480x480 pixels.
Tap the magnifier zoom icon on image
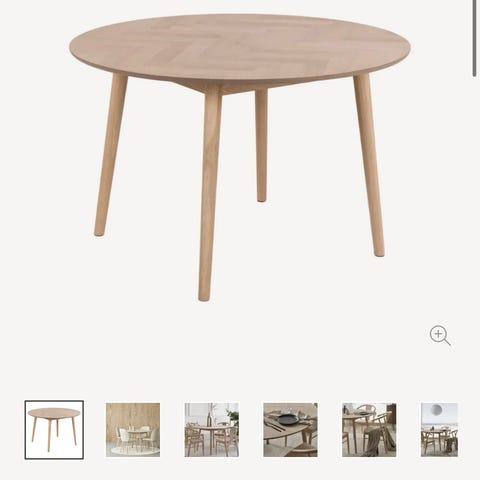[440, 336]
